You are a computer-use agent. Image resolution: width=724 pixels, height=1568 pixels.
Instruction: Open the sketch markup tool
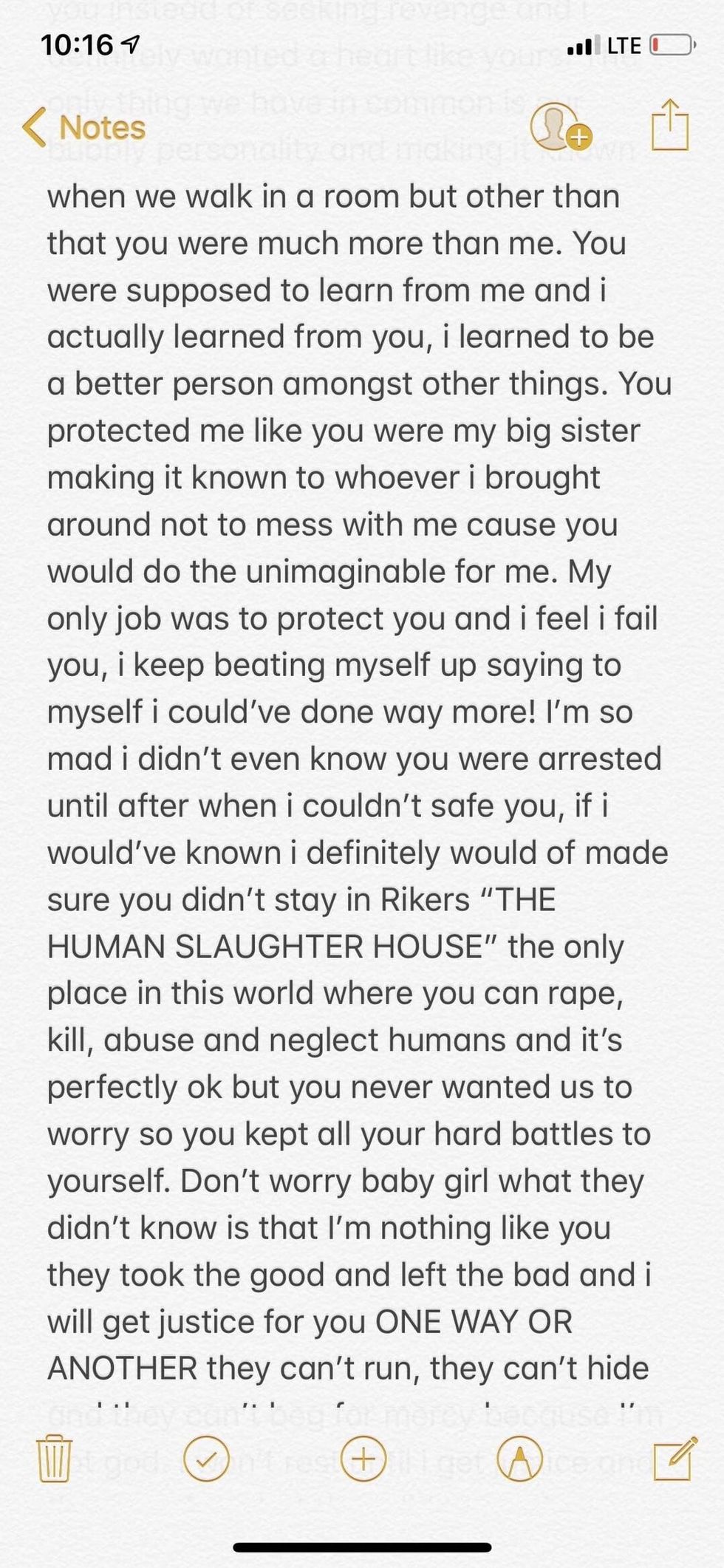click(x=519, y=1459)
